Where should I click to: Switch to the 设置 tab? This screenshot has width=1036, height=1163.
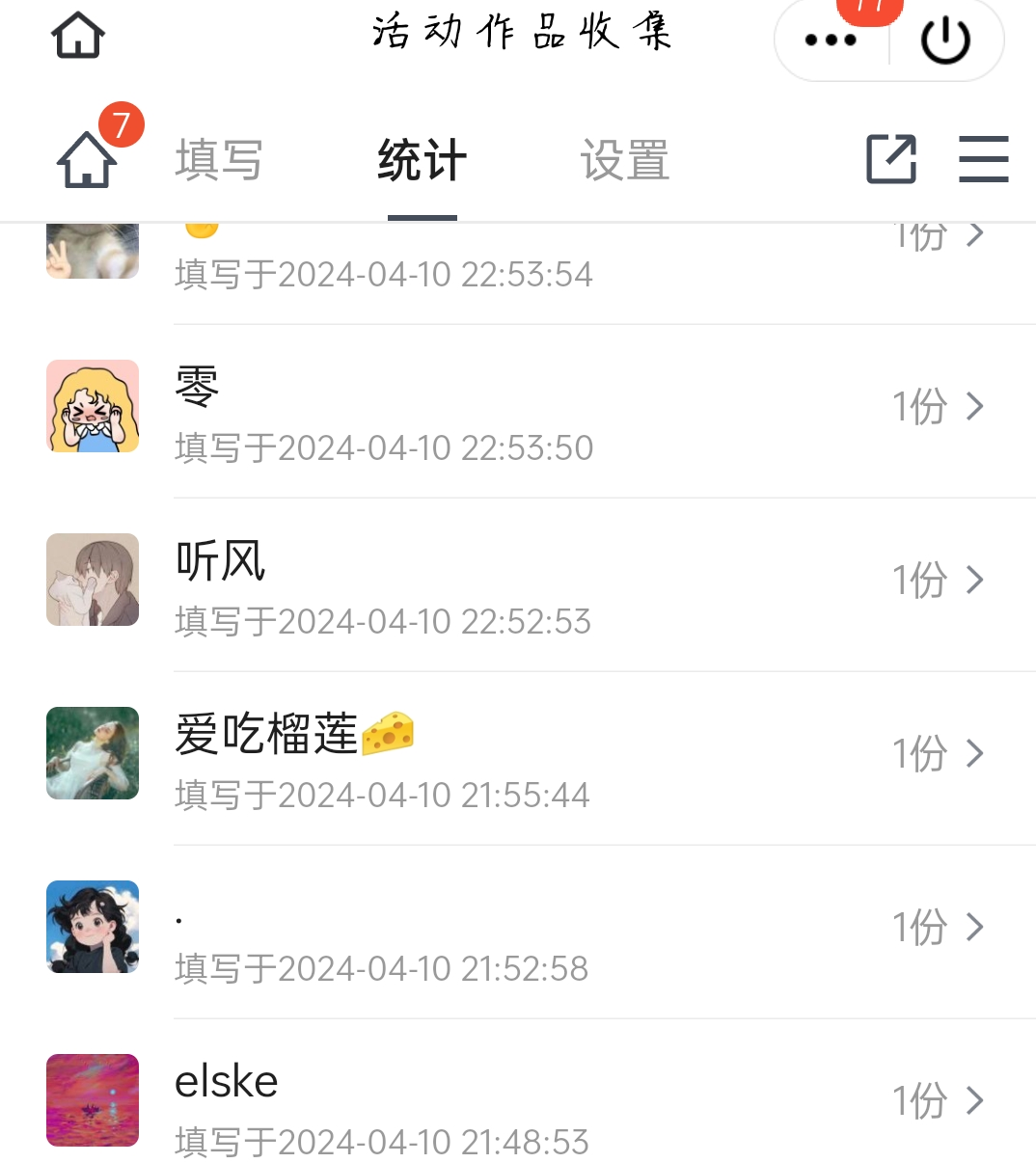[625, 160]
